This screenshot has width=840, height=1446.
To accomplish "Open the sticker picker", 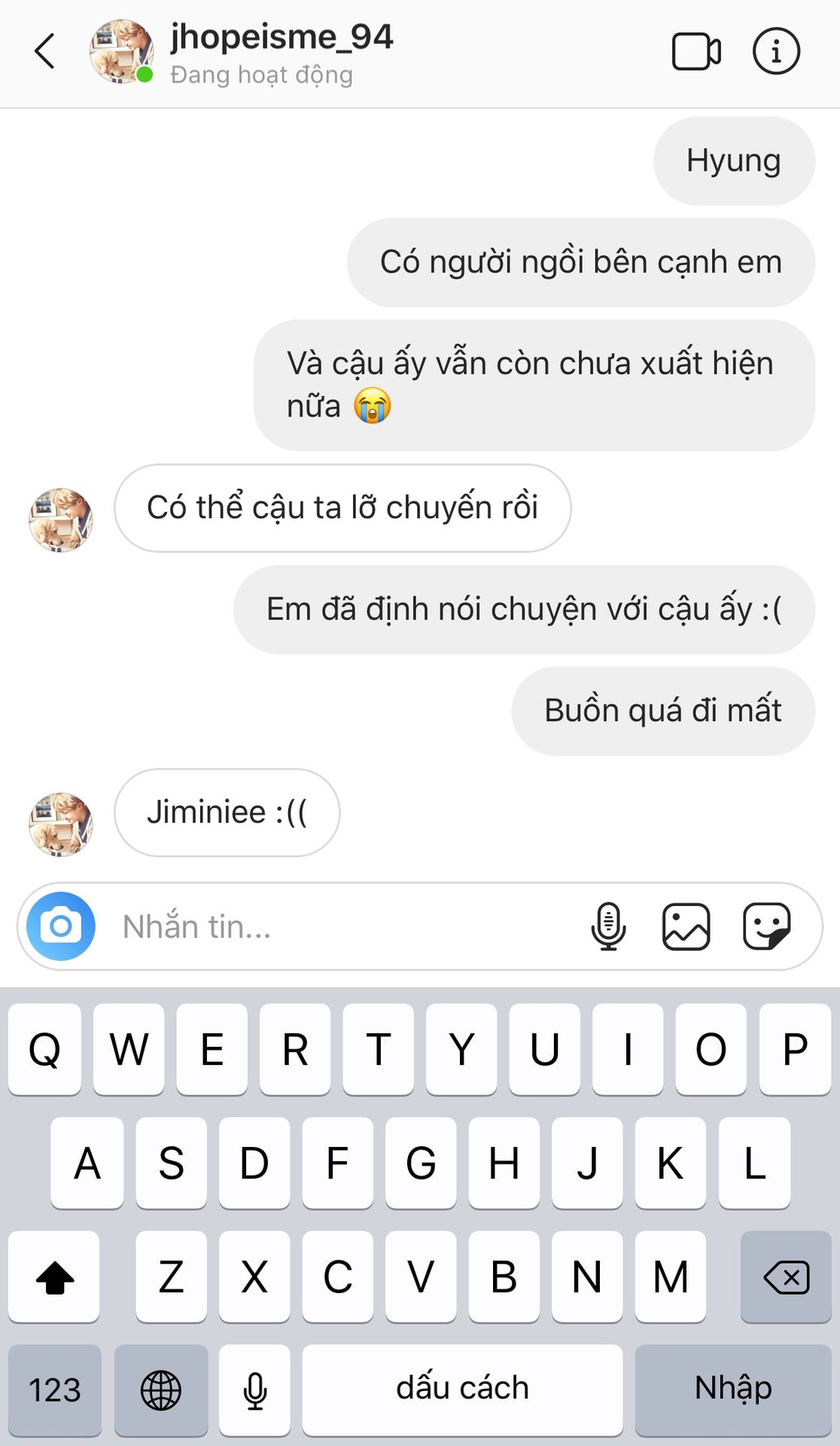I will [766, 926].
